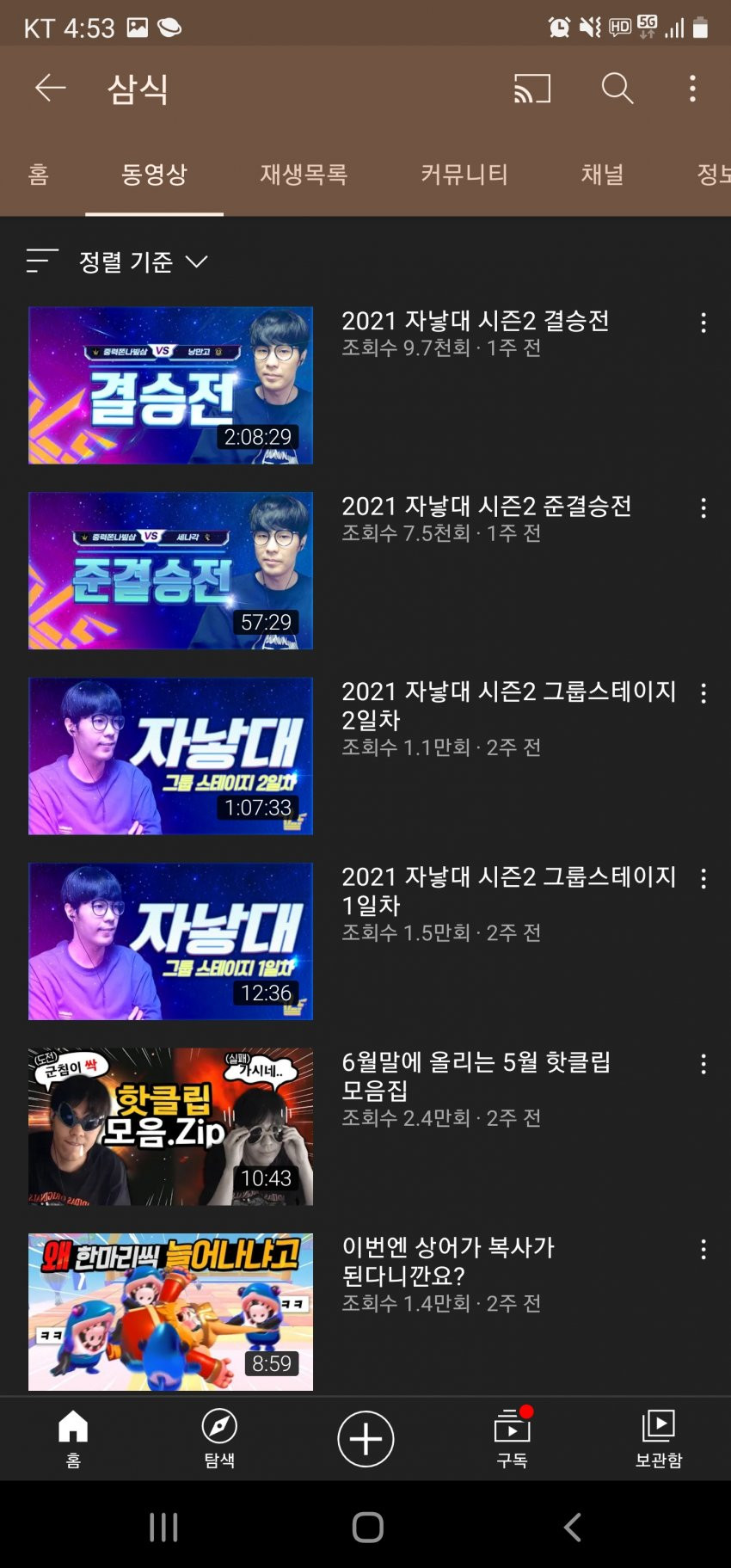Switch to the channel 홈 tab
This screenshot has height=1568, width=731.
pyautogui.click(x=38, y=175)
